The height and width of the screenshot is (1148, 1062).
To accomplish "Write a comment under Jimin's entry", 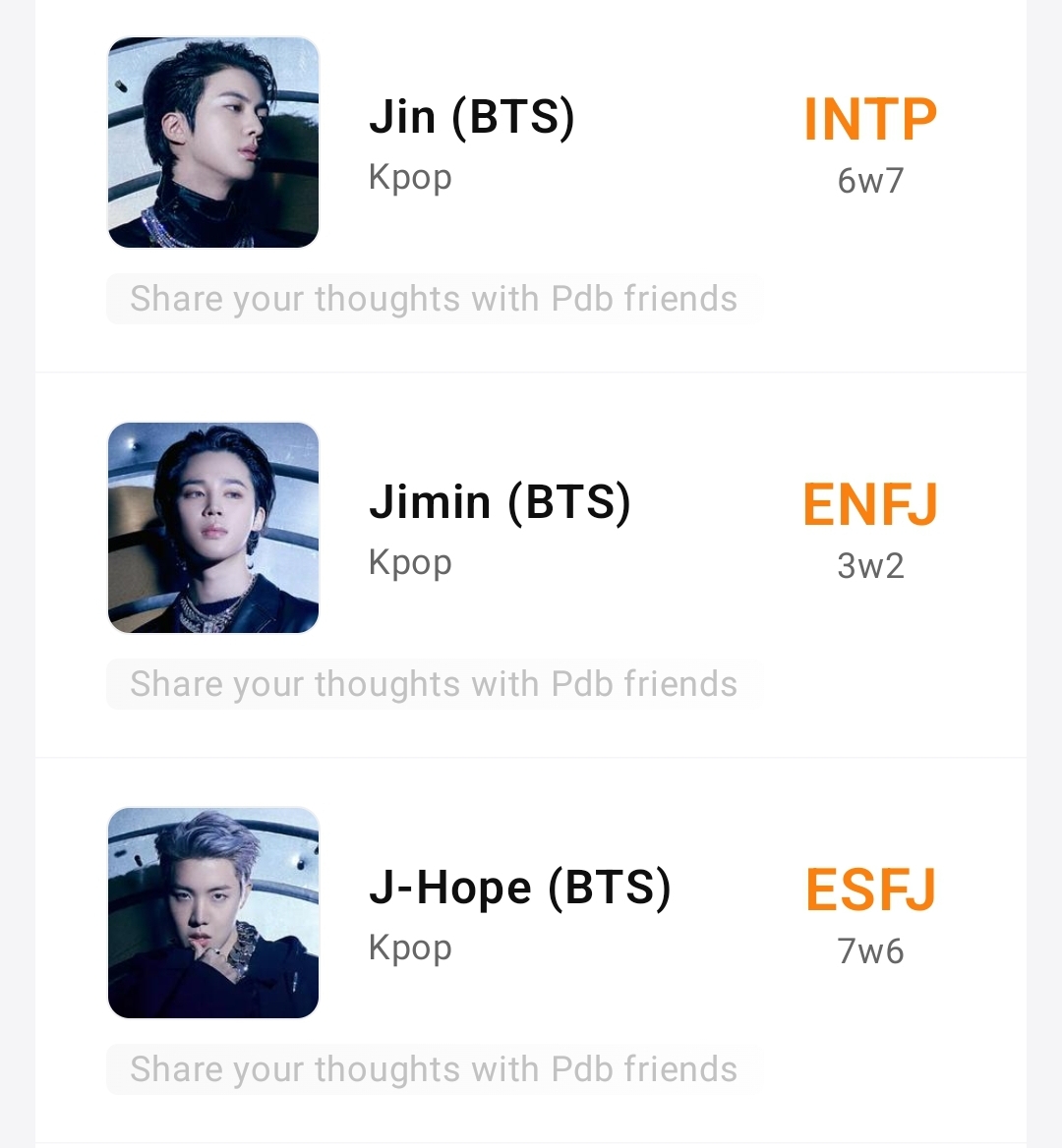I will (433, 684).
